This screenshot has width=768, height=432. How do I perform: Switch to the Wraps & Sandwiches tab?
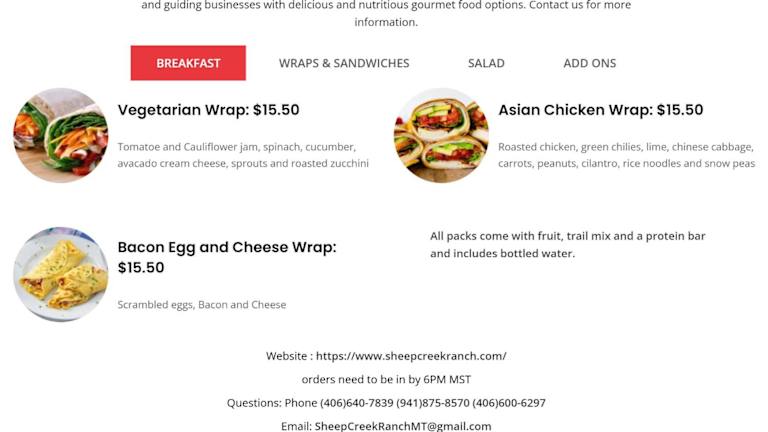[344, 63]
